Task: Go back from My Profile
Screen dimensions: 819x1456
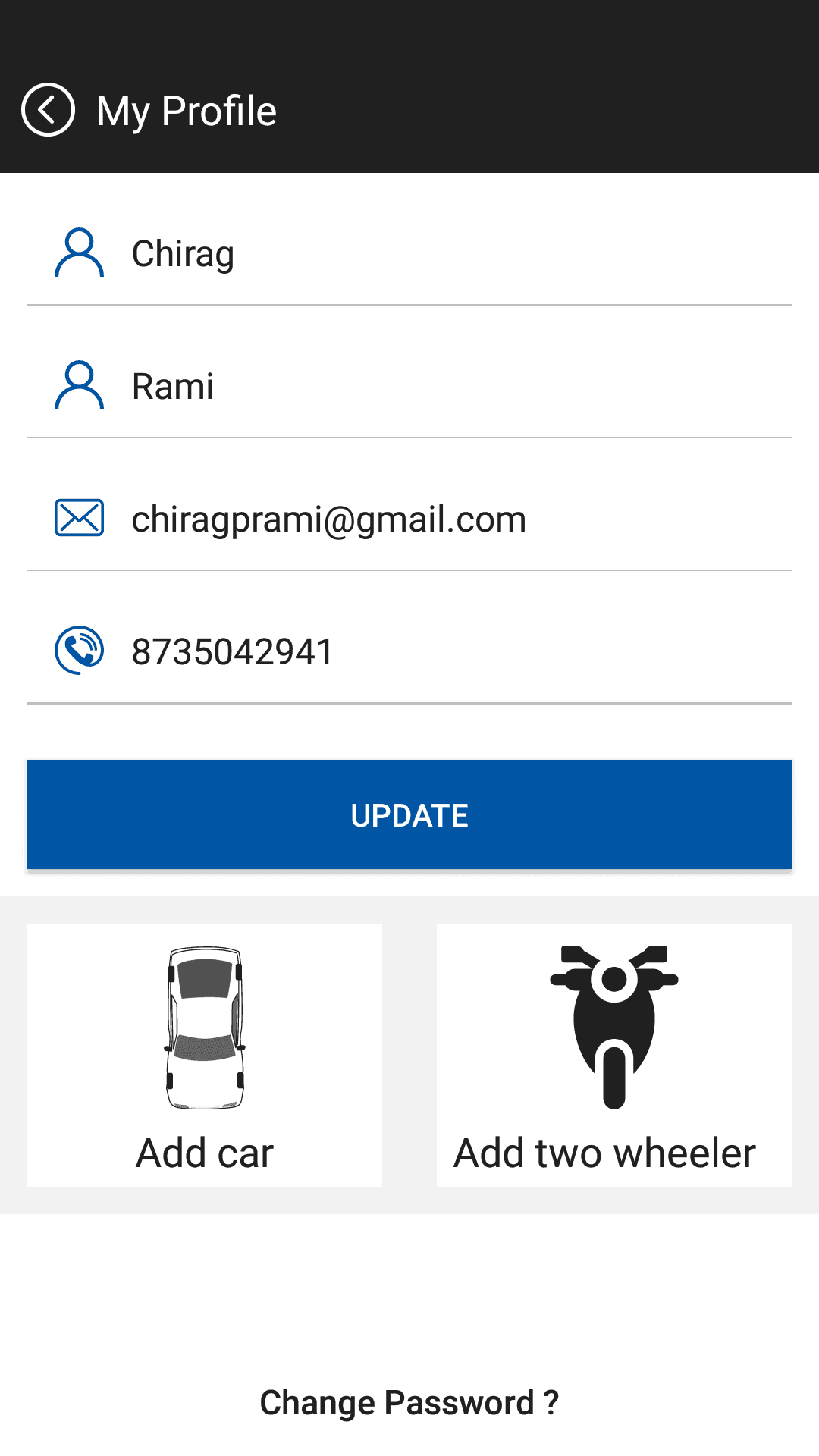Action: [x=48, y=110]
